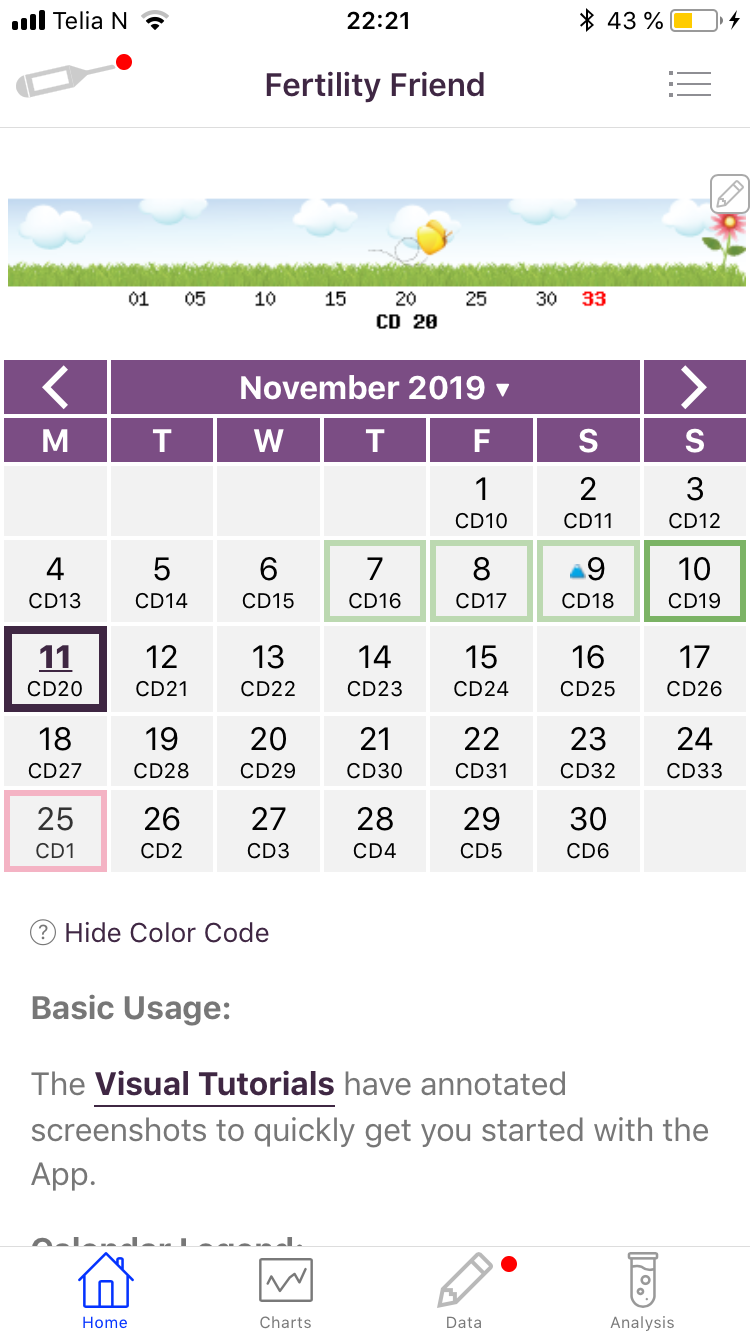Tap the pencil icon to edit the banner

click(x=729, y=193)
